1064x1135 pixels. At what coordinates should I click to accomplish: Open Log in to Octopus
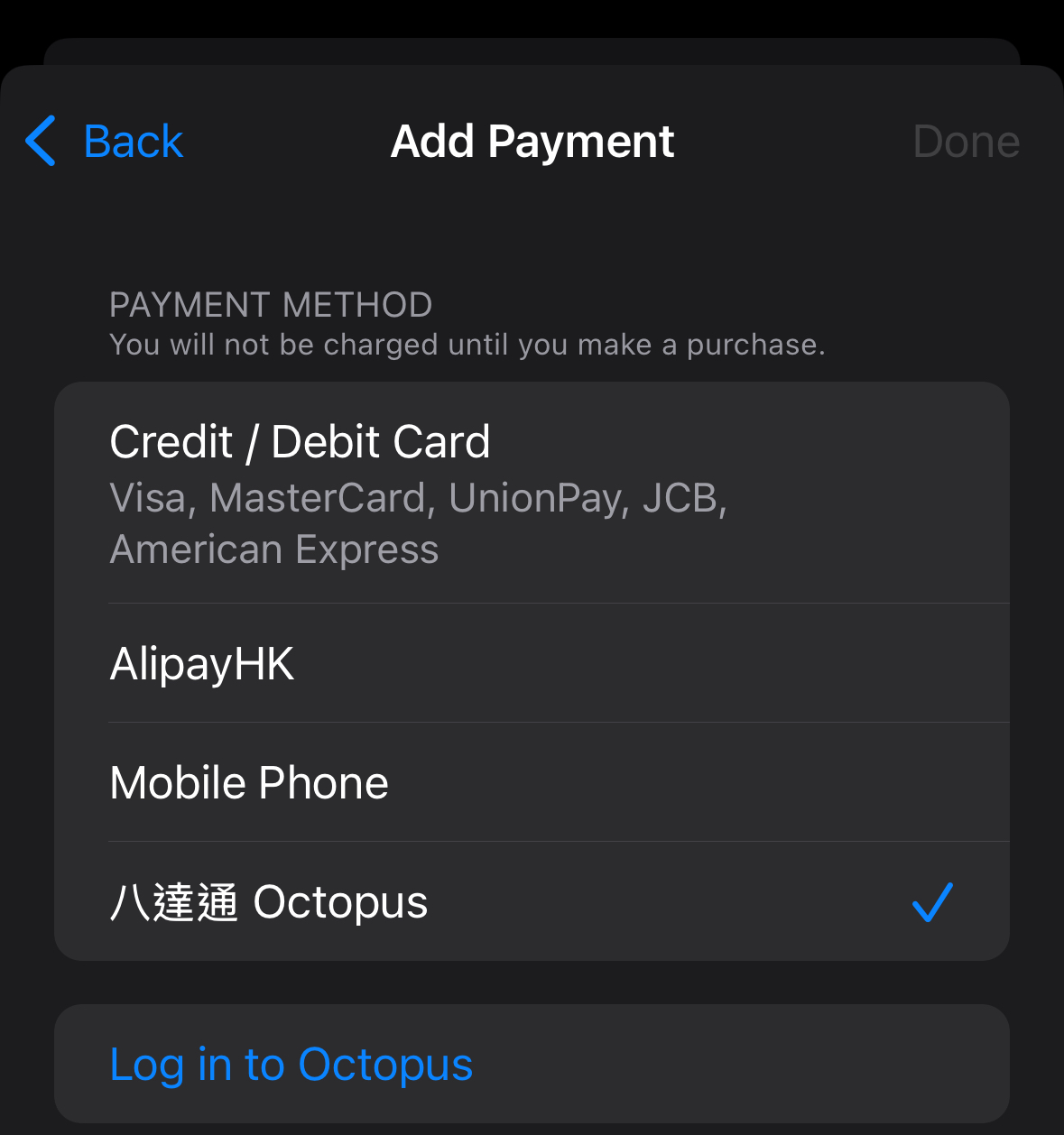(291, 1065)
